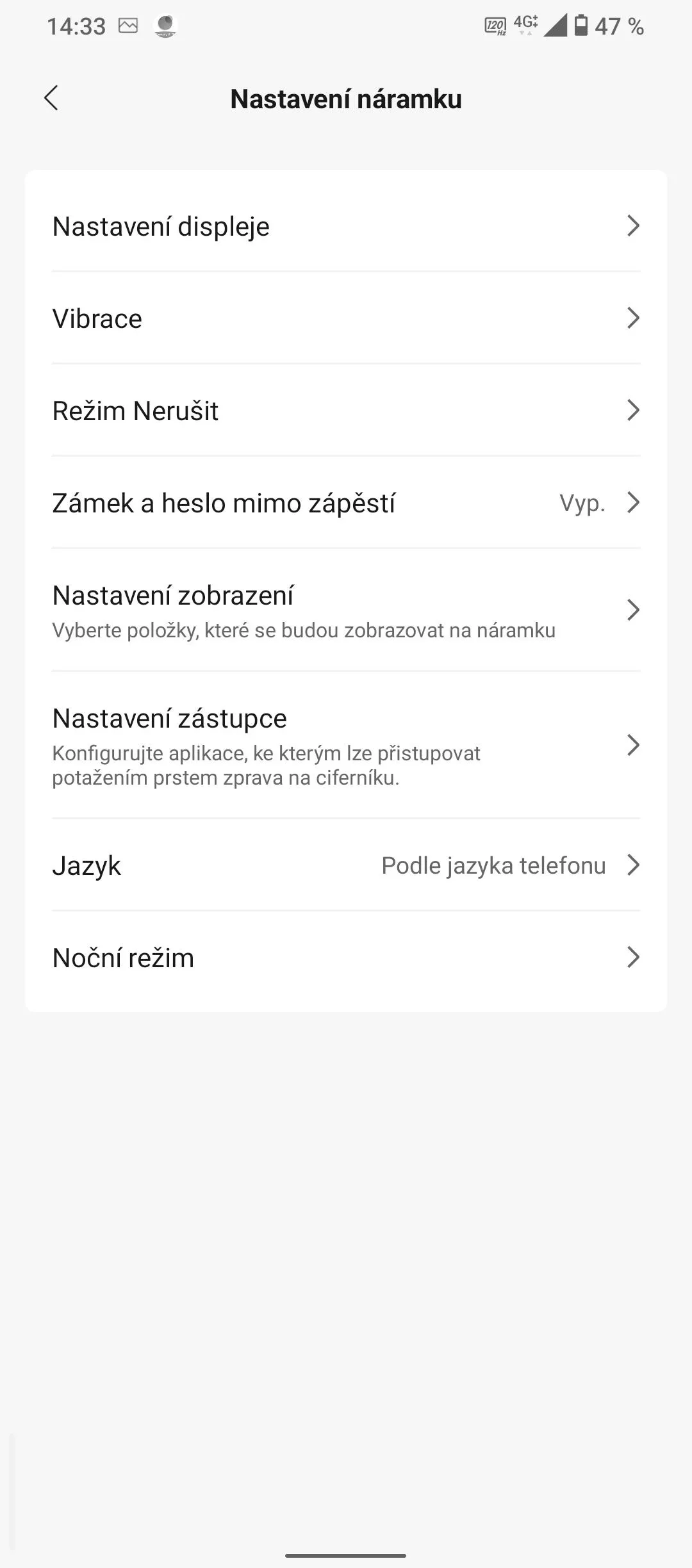
Task: Change the Jazyk setting
Action: (346, 865)
